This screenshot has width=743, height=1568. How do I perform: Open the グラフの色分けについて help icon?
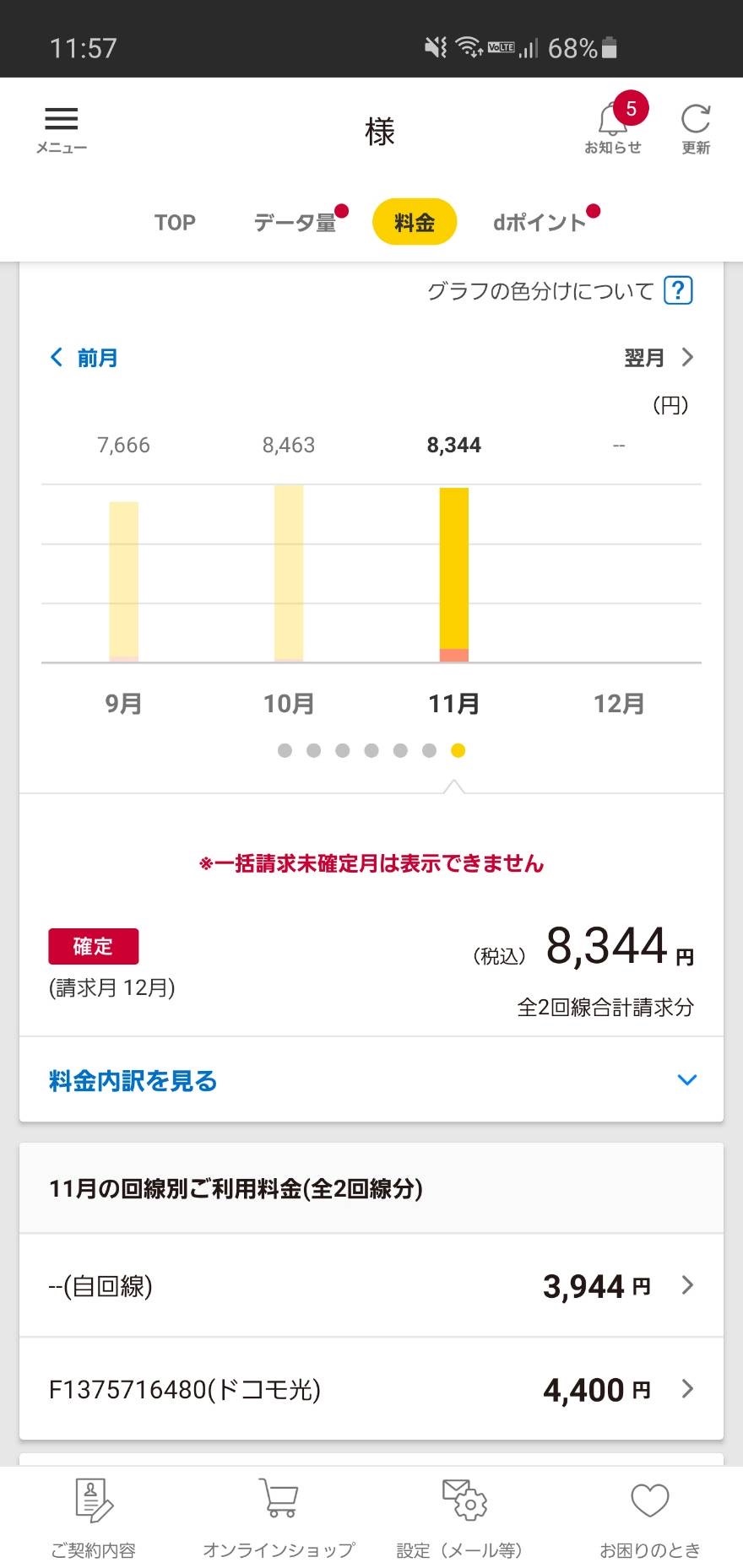click(x=678, y=290)
